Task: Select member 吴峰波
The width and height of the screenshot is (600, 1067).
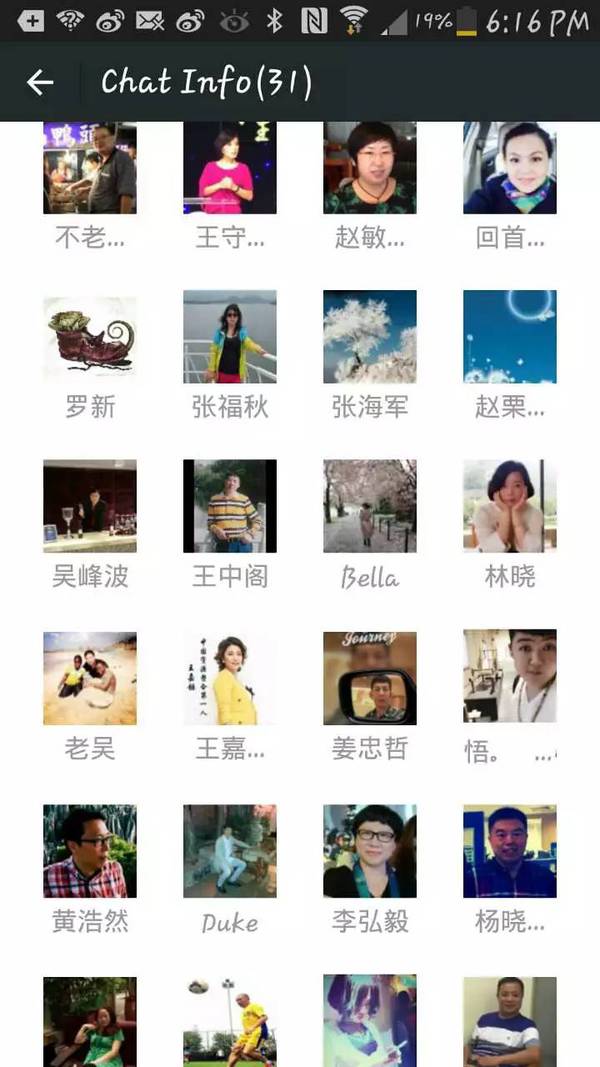Action: click(x=90, y=507)
